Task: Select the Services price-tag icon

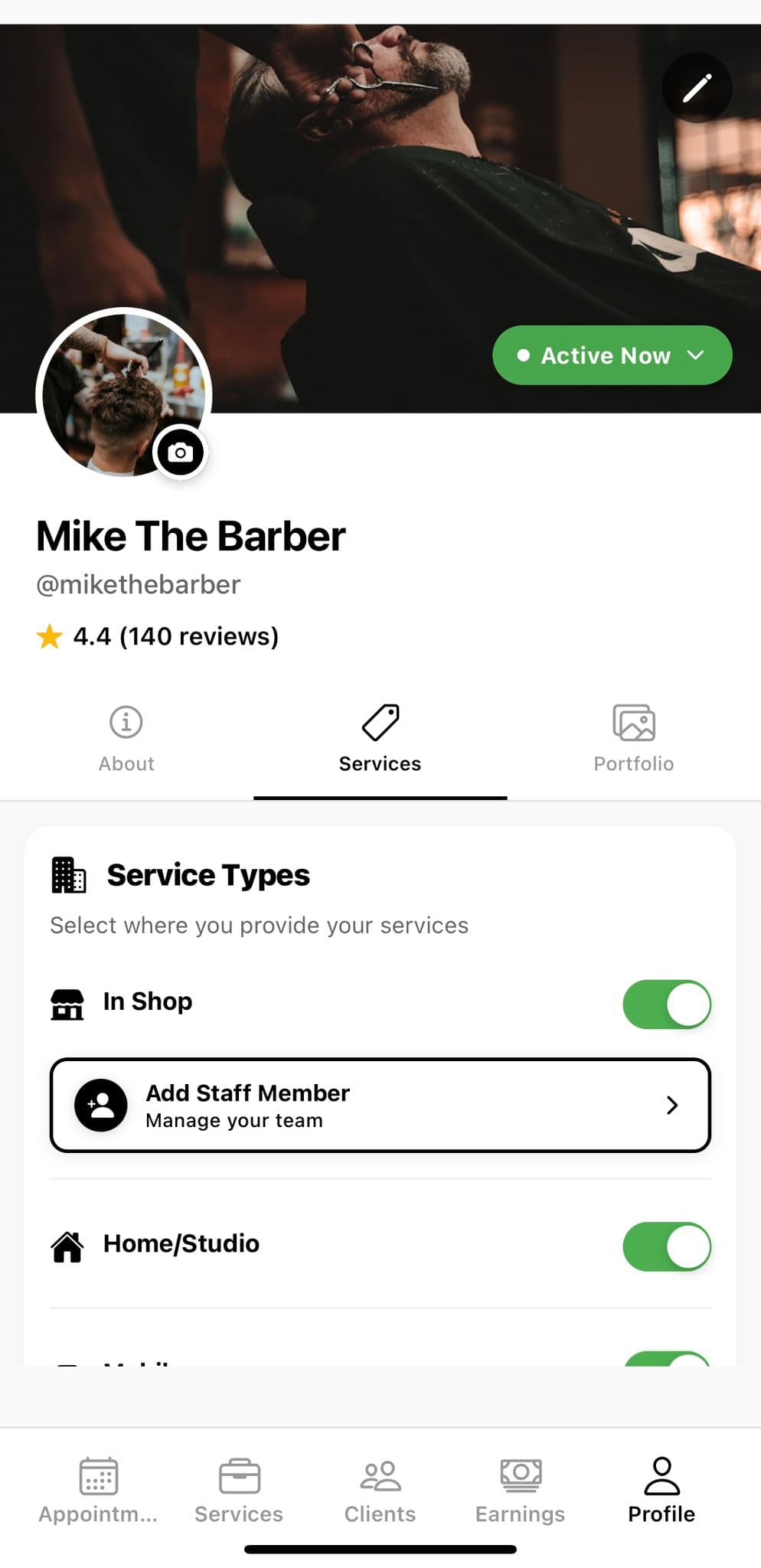Action: tap(380, 720)
